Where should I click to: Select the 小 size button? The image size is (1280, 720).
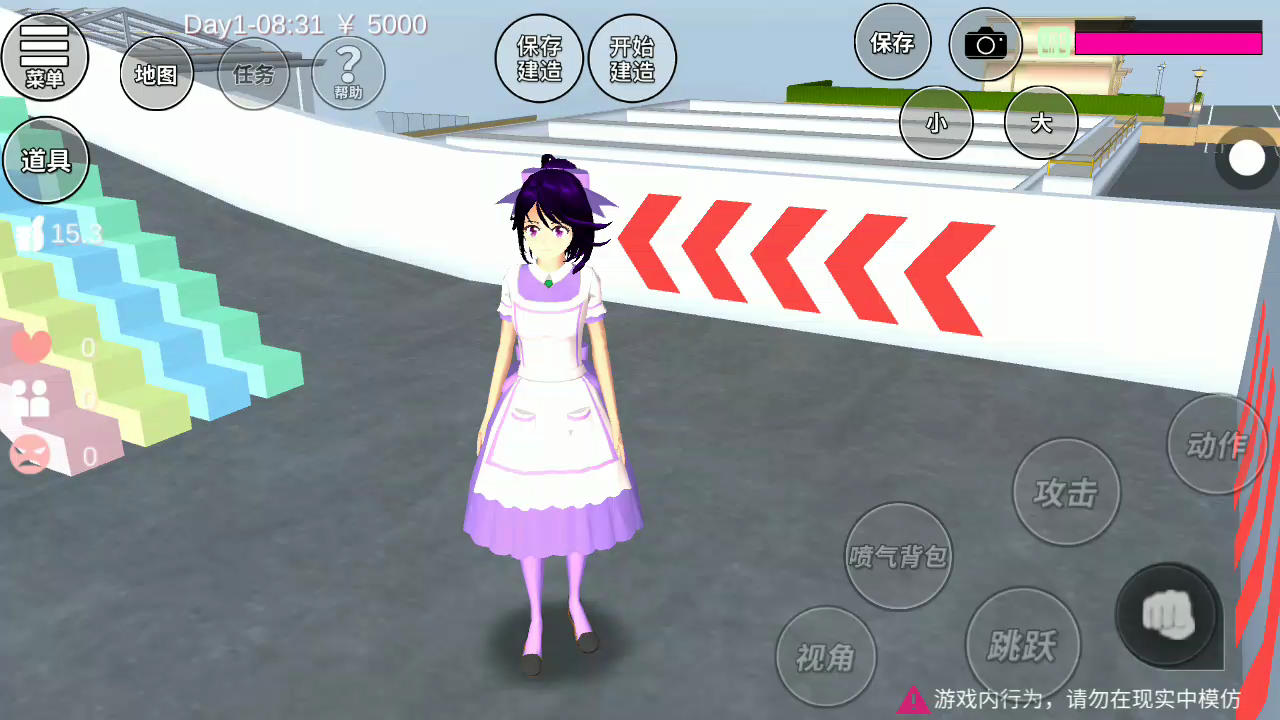937,123
